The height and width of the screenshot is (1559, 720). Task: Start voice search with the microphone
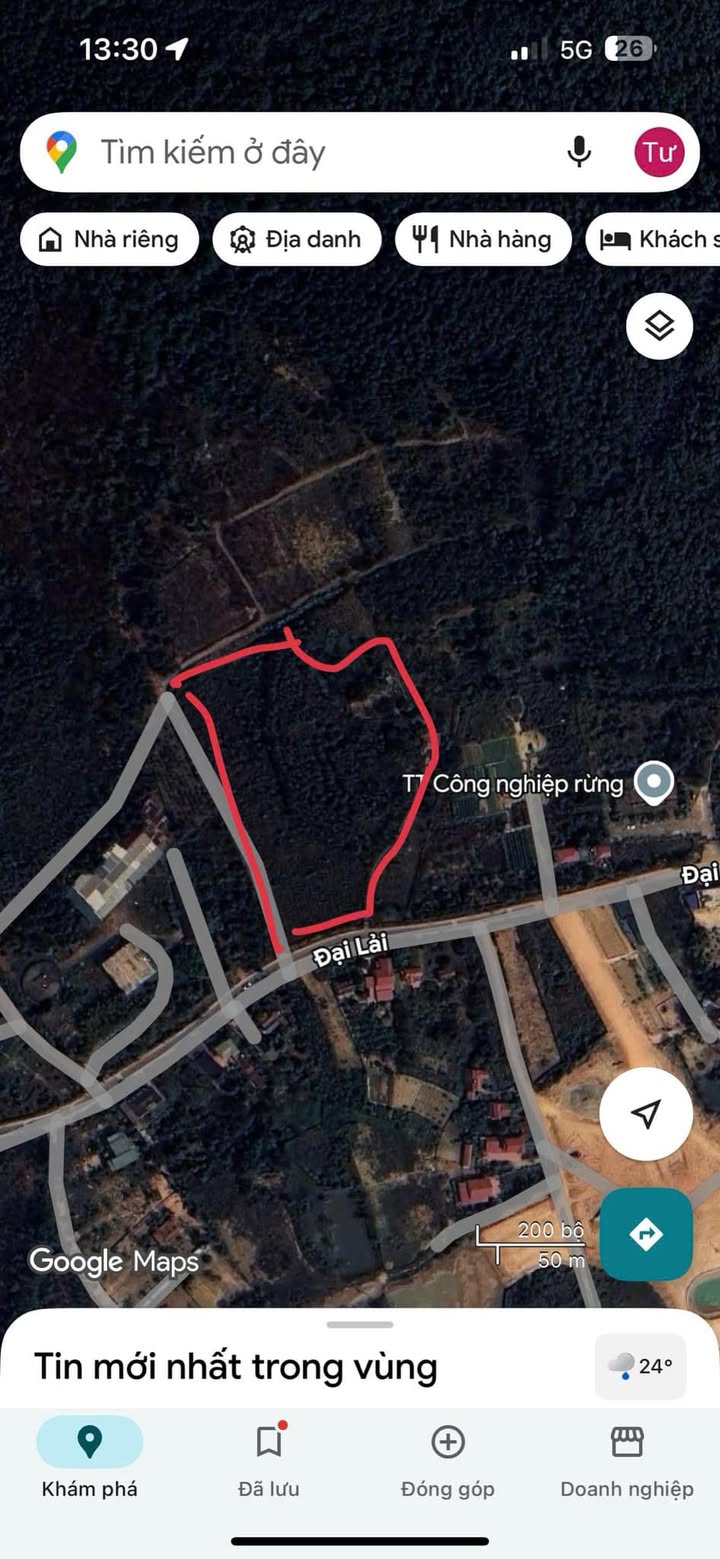pyautogui.click(x=579, y=152)
